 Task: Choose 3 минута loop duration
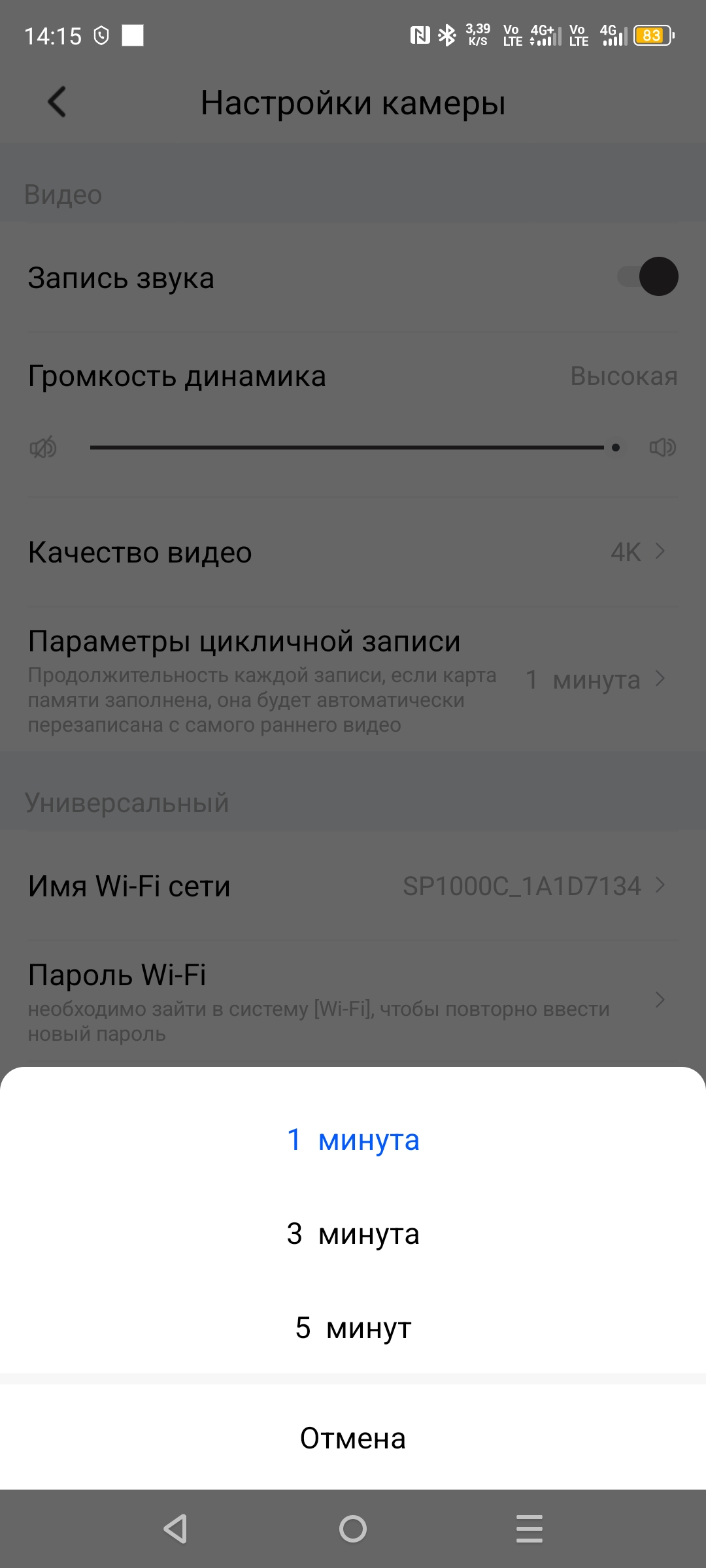click(353, 1234)
